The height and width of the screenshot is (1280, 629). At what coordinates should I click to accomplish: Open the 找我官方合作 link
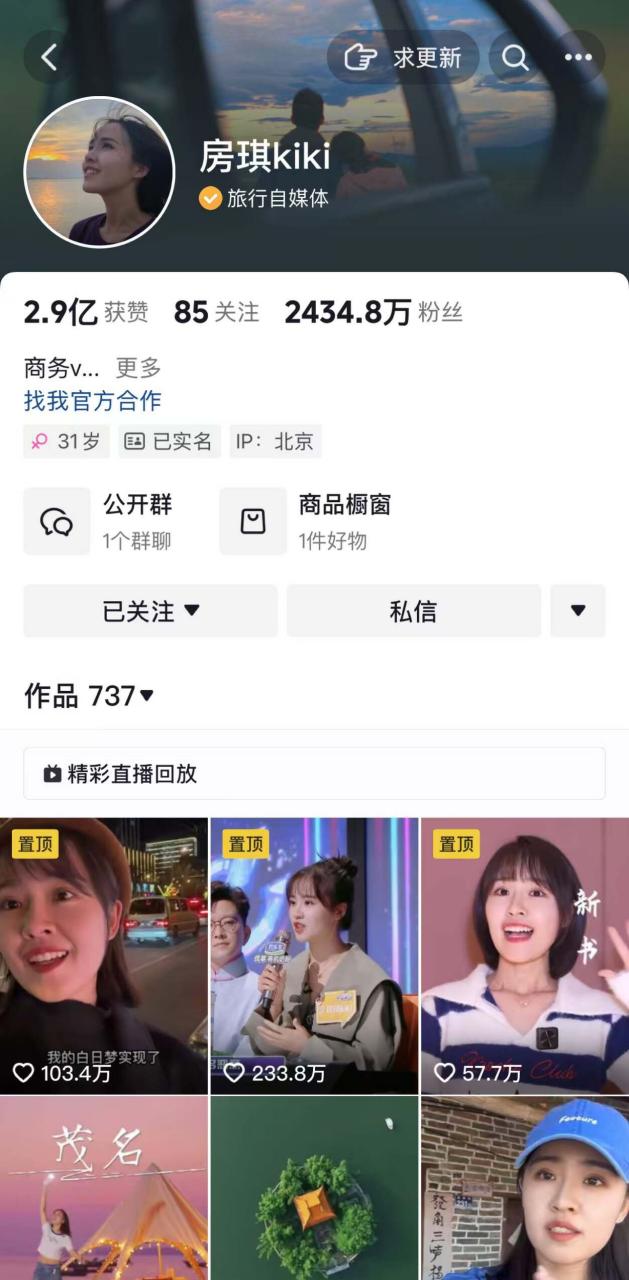pos(92,401)
